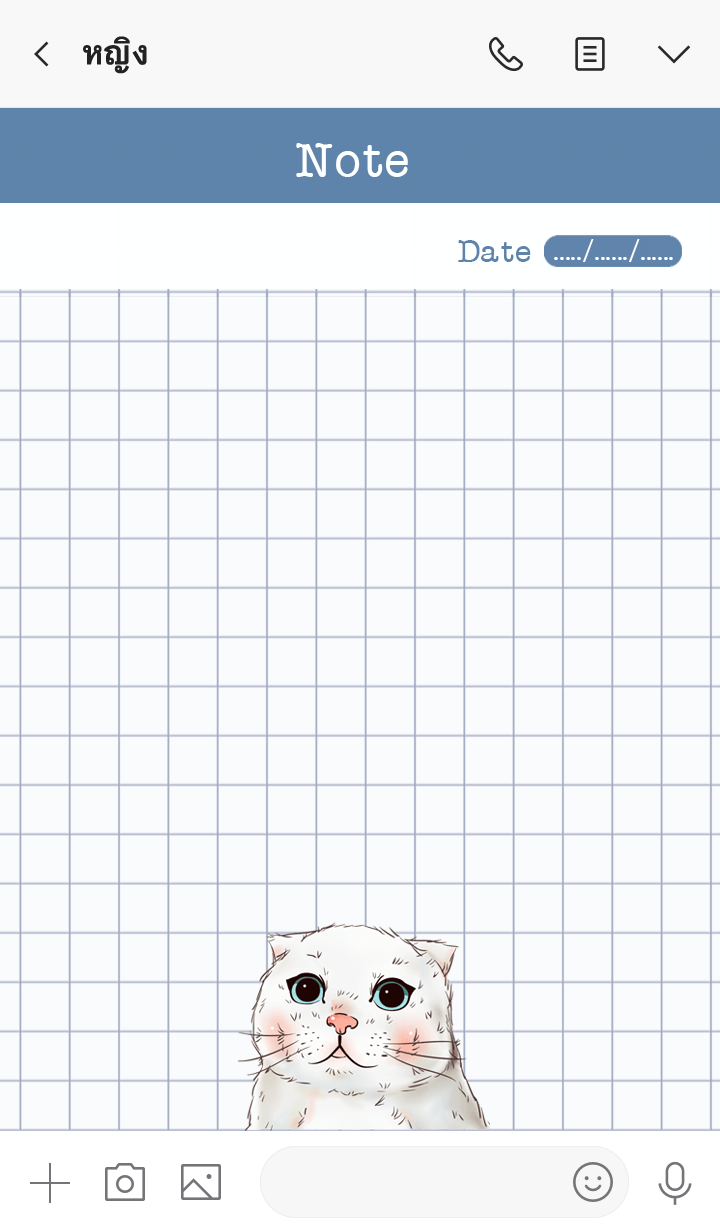720x1232 pixels.
Task: Start a voice call with หญิง
Action: tap(505, 54)
